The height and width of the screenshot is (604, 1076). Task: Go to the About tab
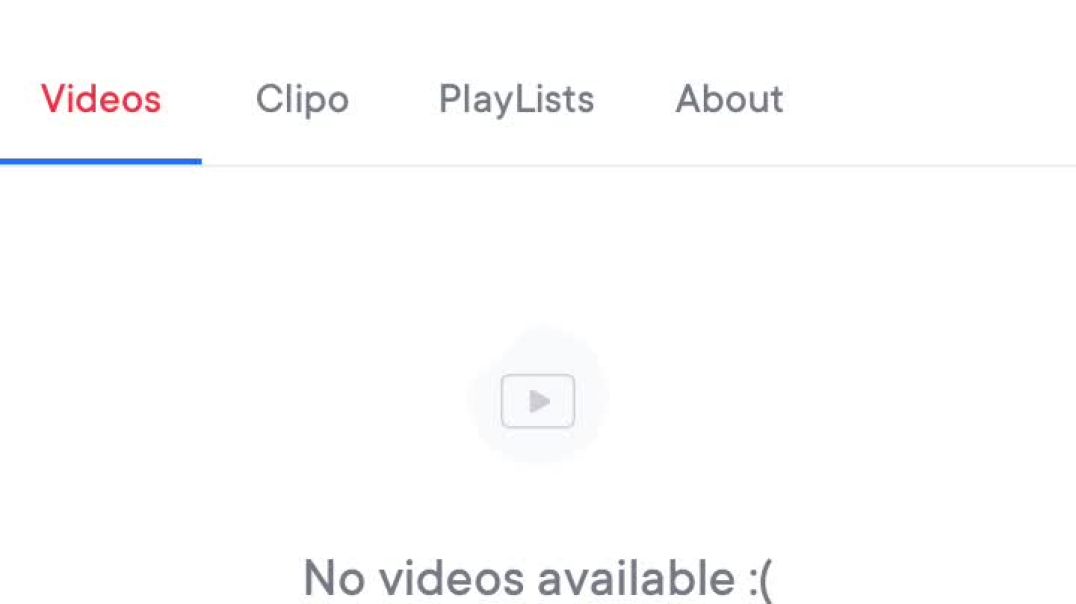coord(729,100)
